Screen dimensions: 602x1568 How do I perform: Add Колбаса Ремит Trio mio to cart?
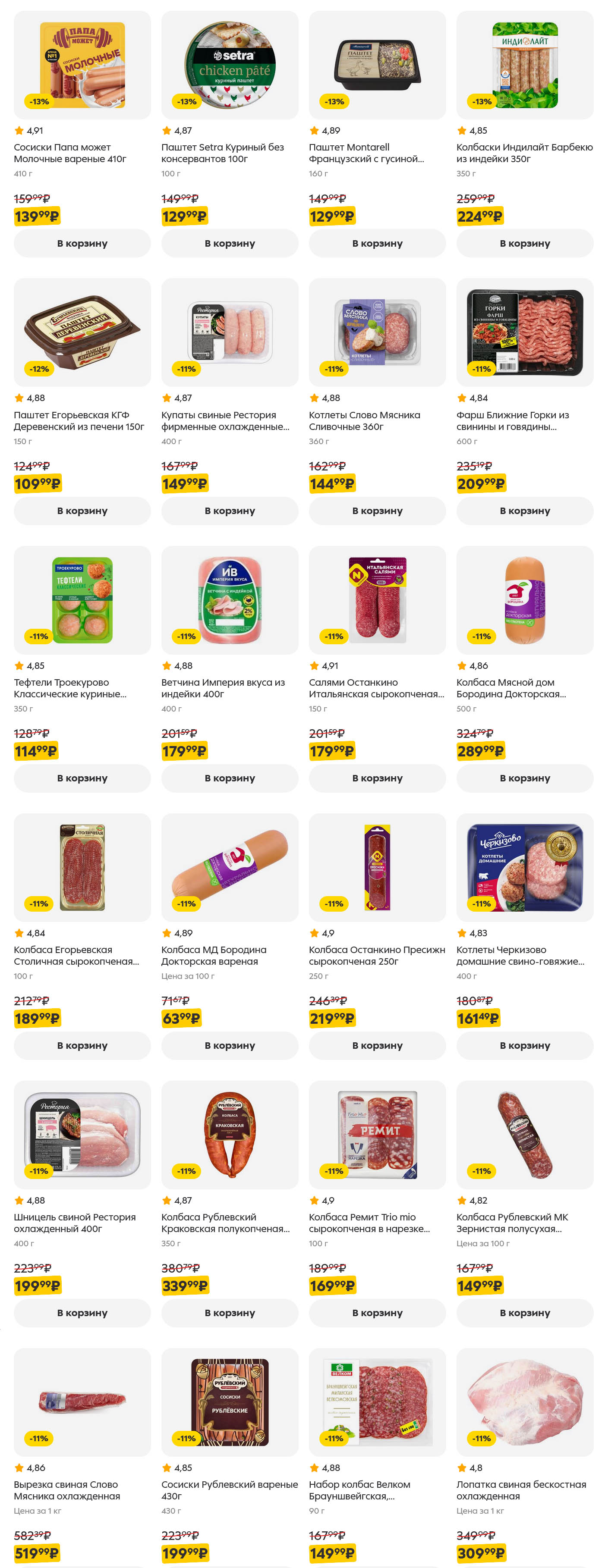(x=377, y=1312)
